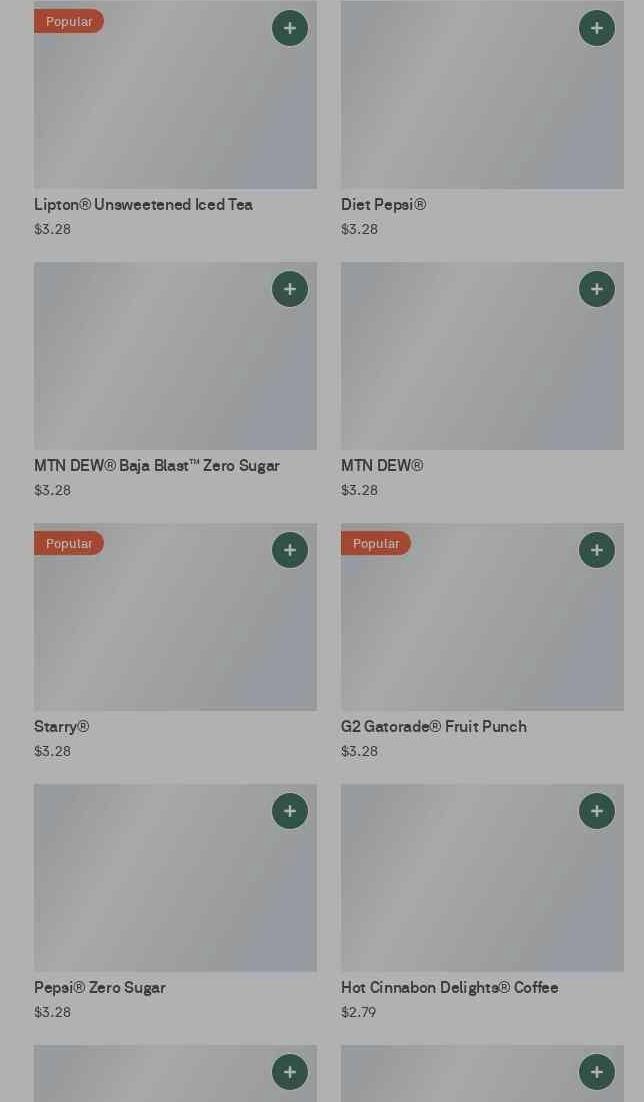Add Diet Pepsi to cart

click(x=597, y=28)
